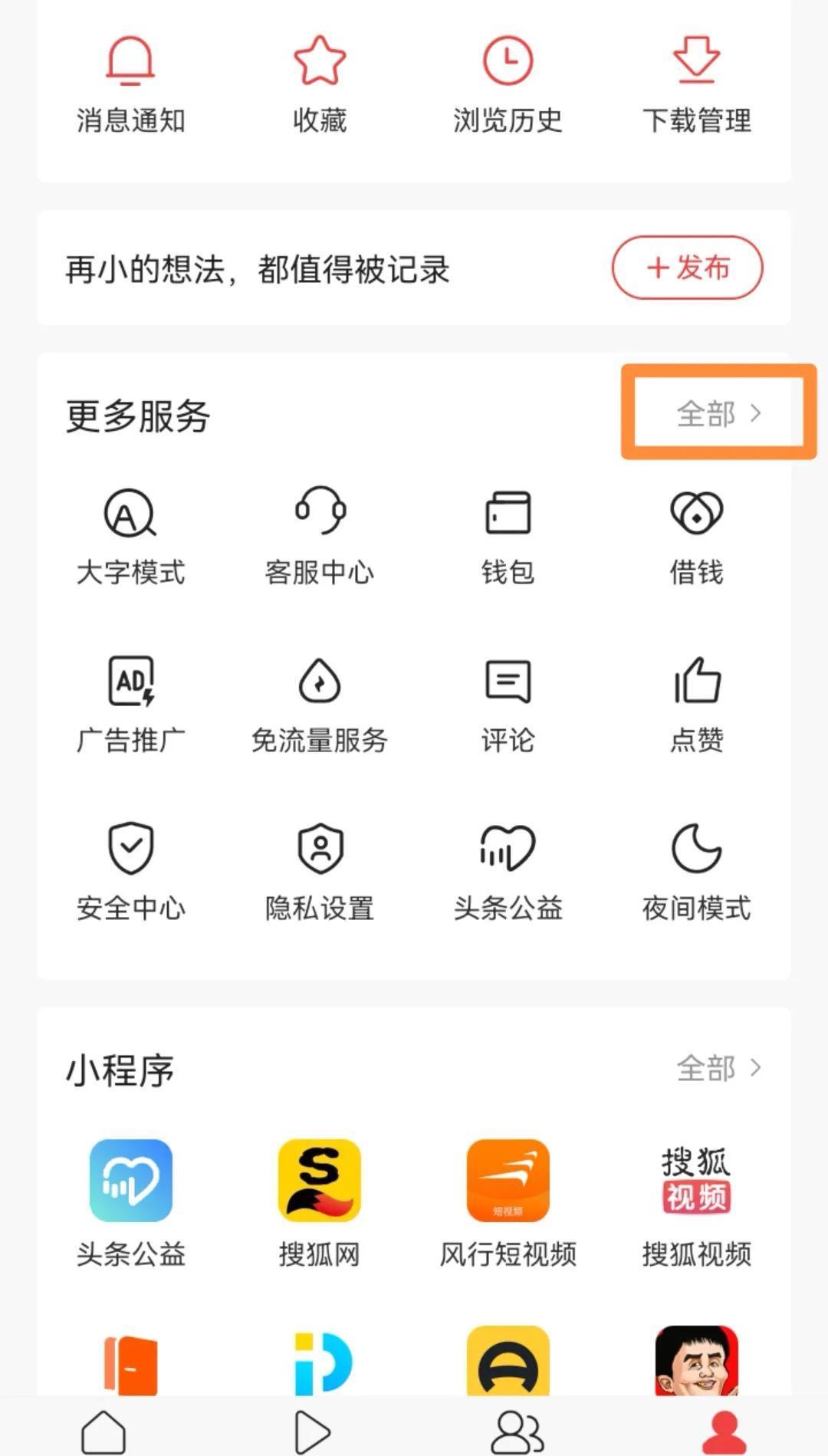Open 广告推广 ad promotion

(x=130, y=703)
